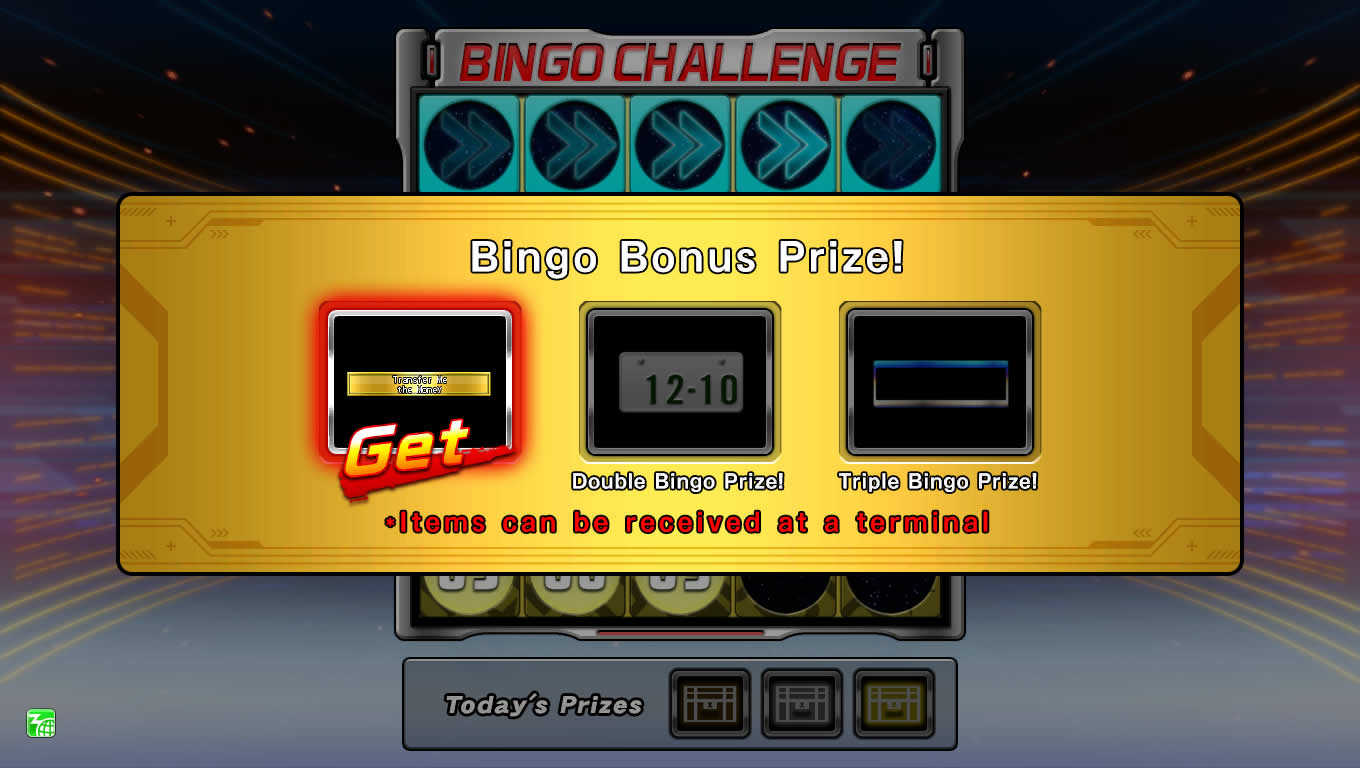View the Double Bingo Prize license plate
This screenshot has height=768, width=1360.
coord(680,382)
